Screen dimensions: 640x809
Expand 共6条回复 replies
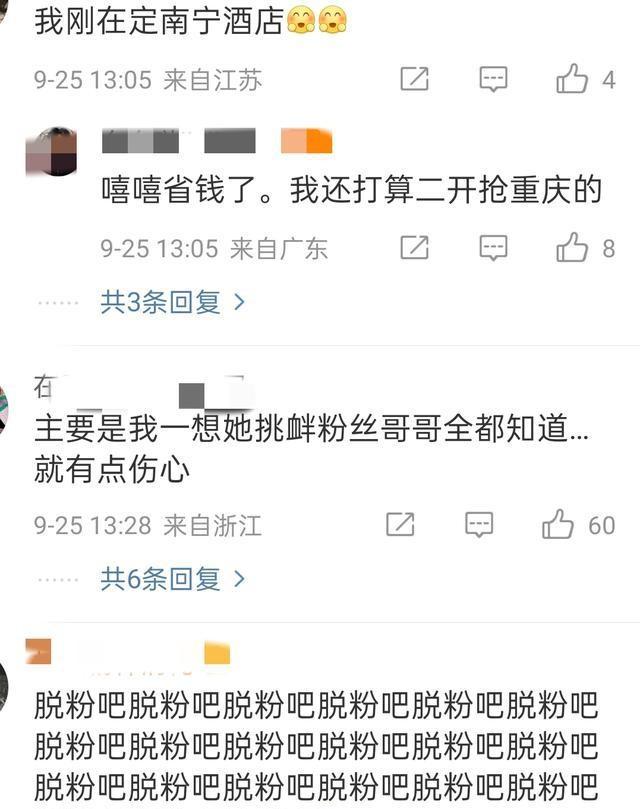point(172,578)
